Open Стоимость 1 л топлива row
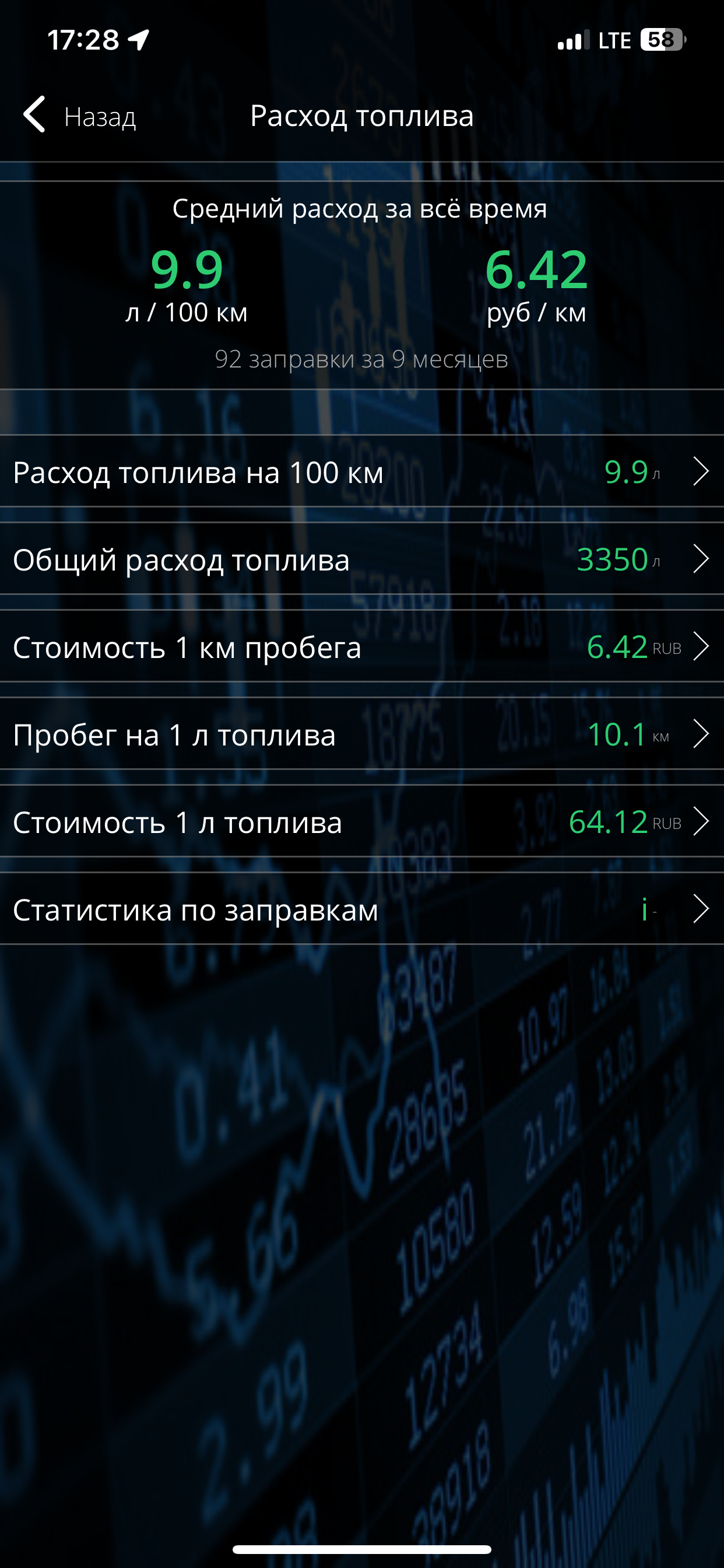This screenshot has height=1568, width=724. [x=361, y=822]
